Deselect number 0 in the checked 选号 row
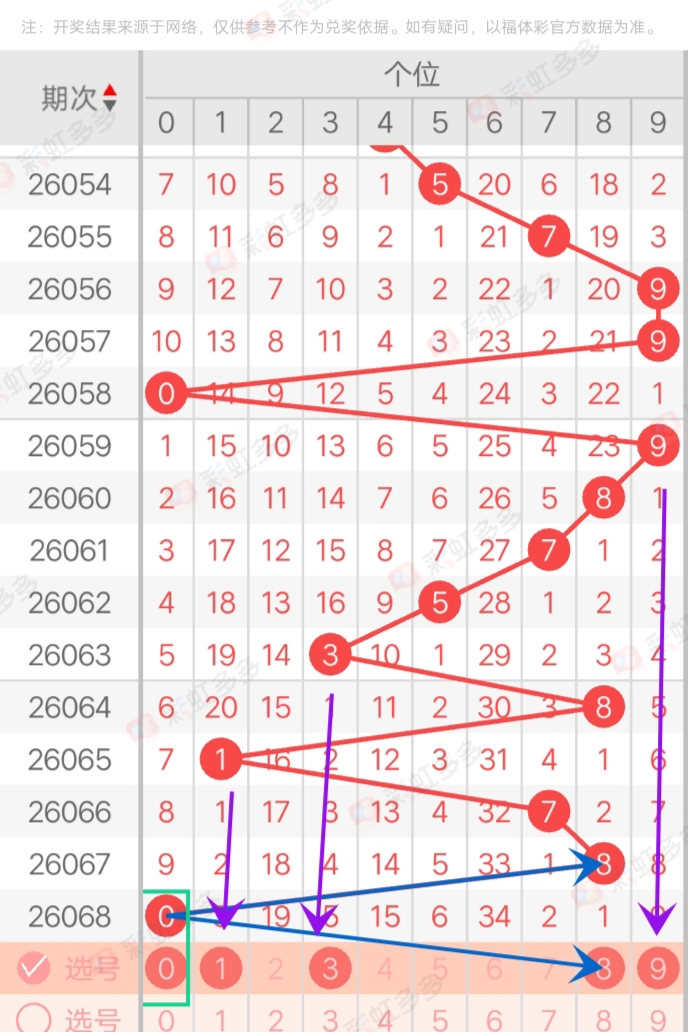 pos(166,968)
